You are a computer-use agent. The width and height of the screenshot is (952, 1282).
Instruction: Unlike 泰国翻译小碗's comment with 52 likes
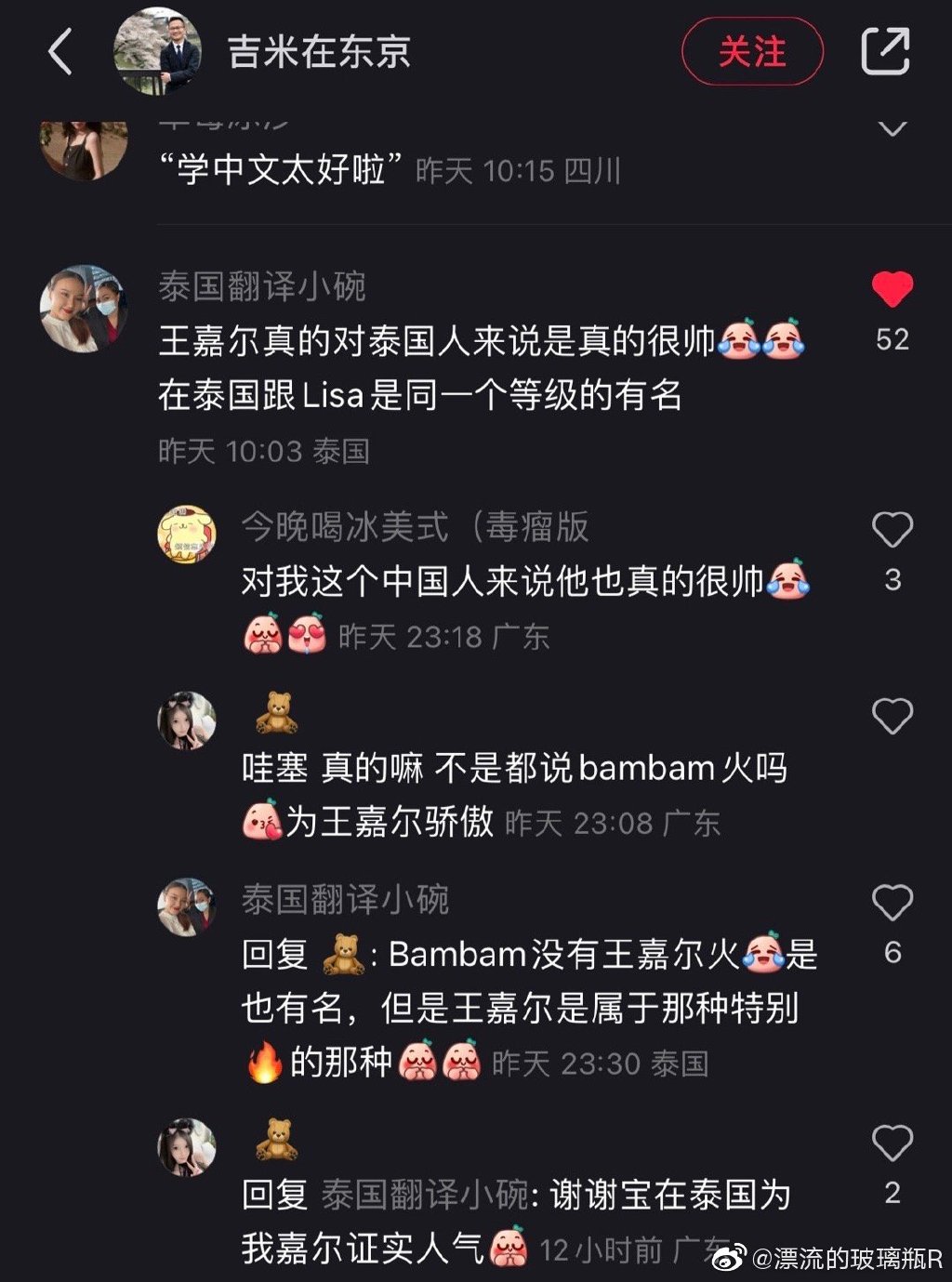[x=891, y=289]
